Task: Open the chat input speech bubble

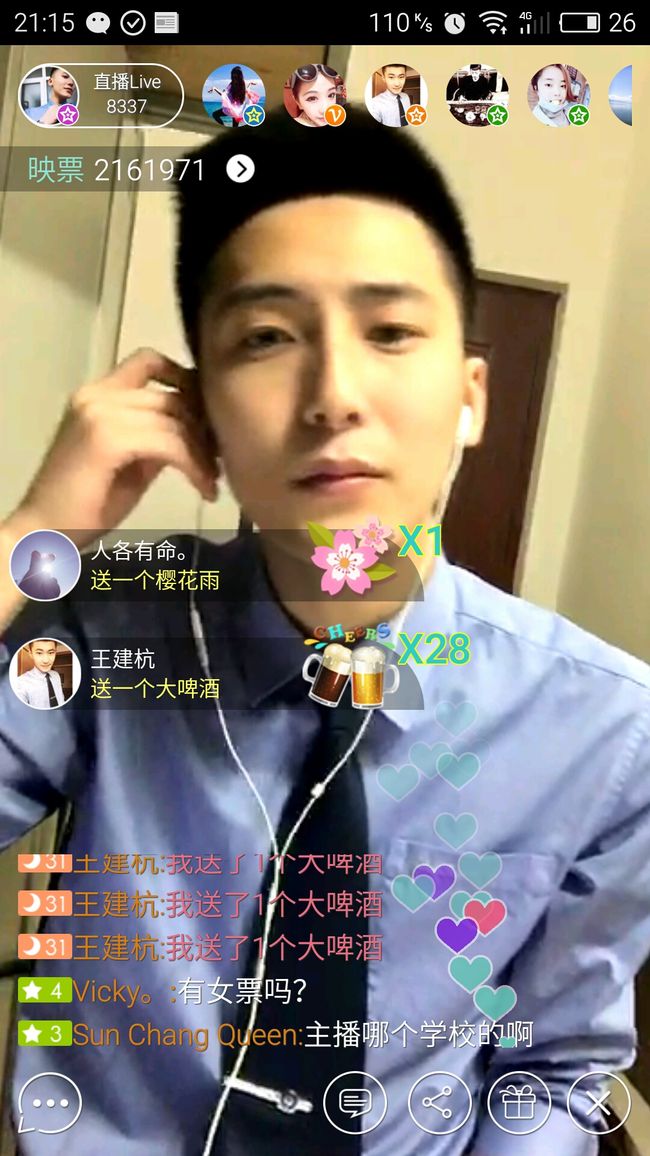Action: [x=50, y=1103]
